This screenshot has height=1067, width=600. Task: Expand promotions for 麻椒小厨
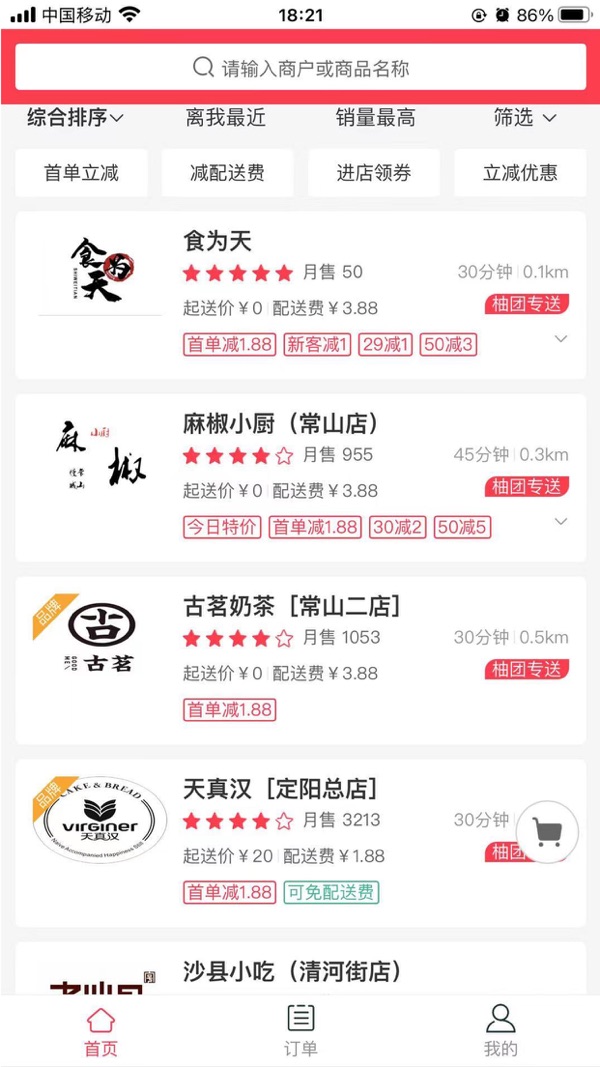pos(561,521)
